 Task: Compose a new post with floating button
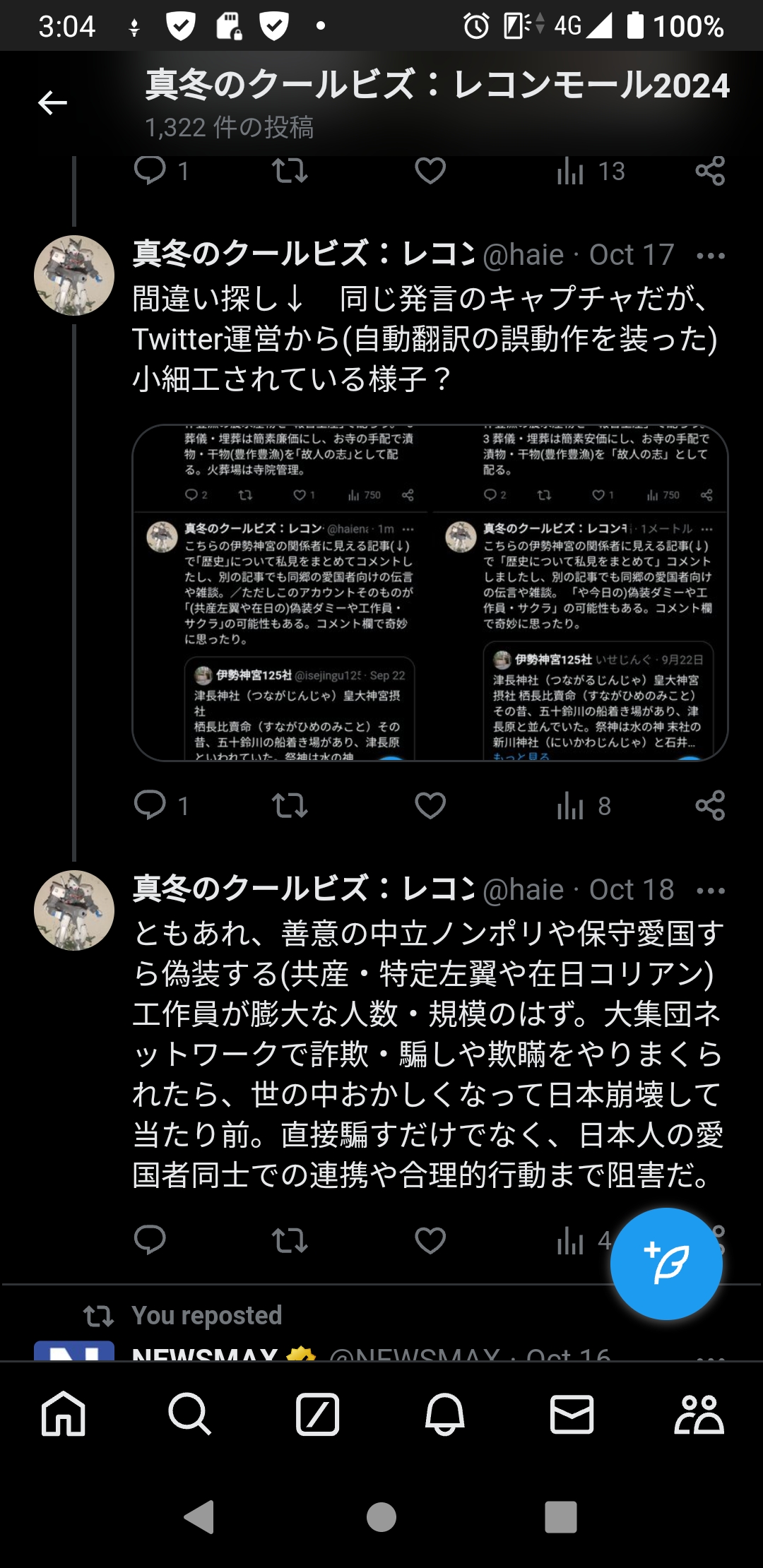click(666, 1264)
